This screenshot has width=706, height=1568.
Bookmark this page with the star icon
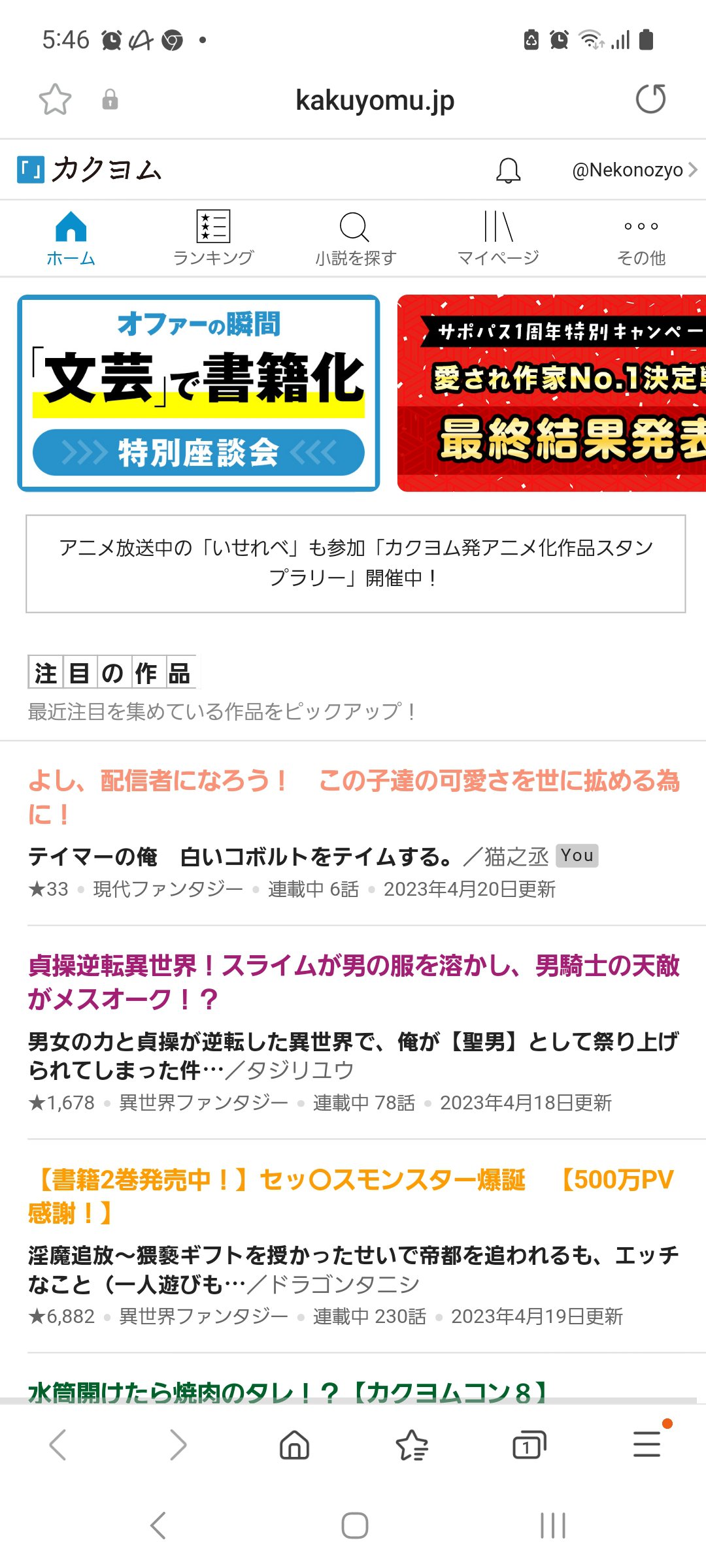point(55,100)
